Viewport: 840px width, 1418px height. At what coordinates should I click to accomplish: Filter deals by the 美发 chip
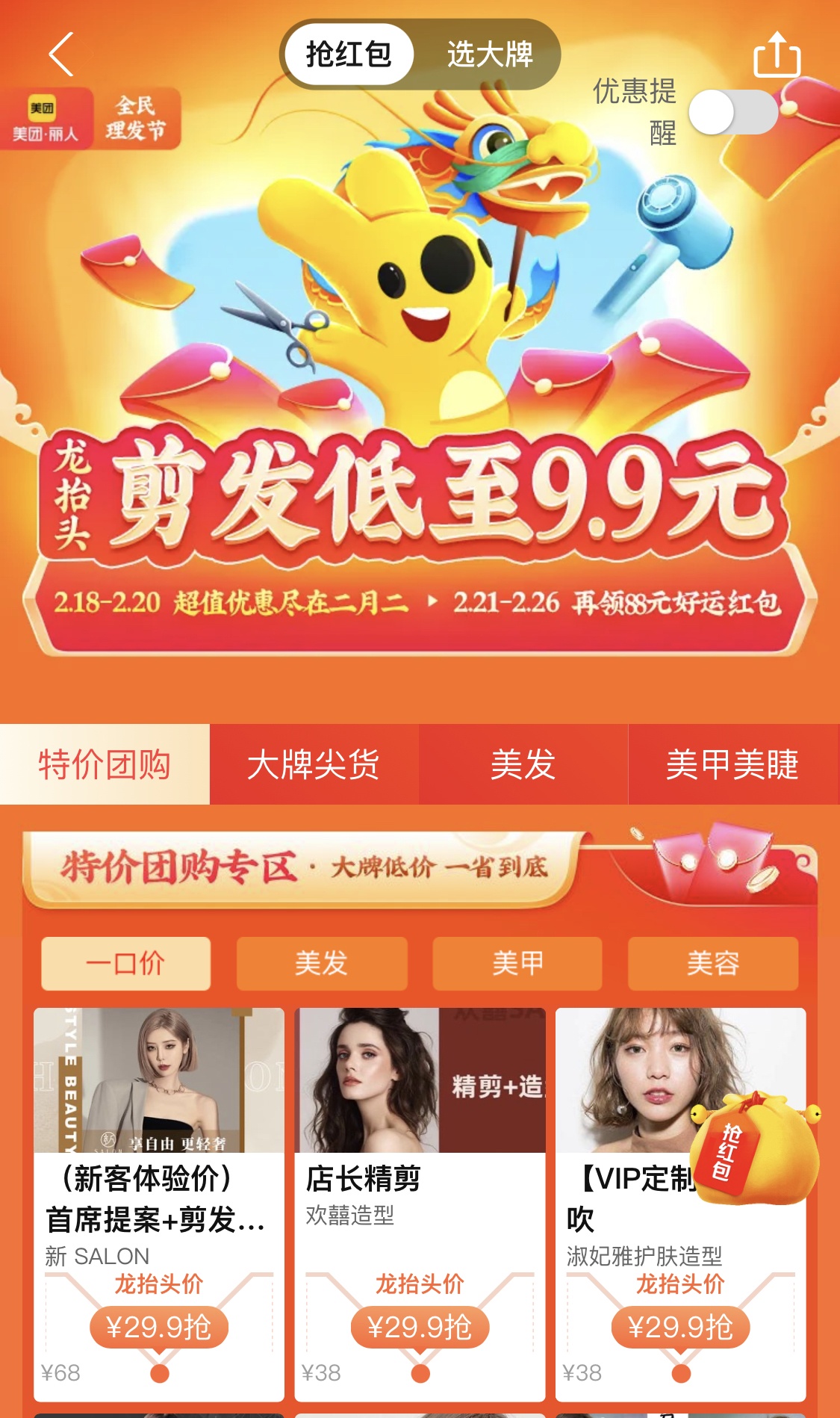coord(322,963)
